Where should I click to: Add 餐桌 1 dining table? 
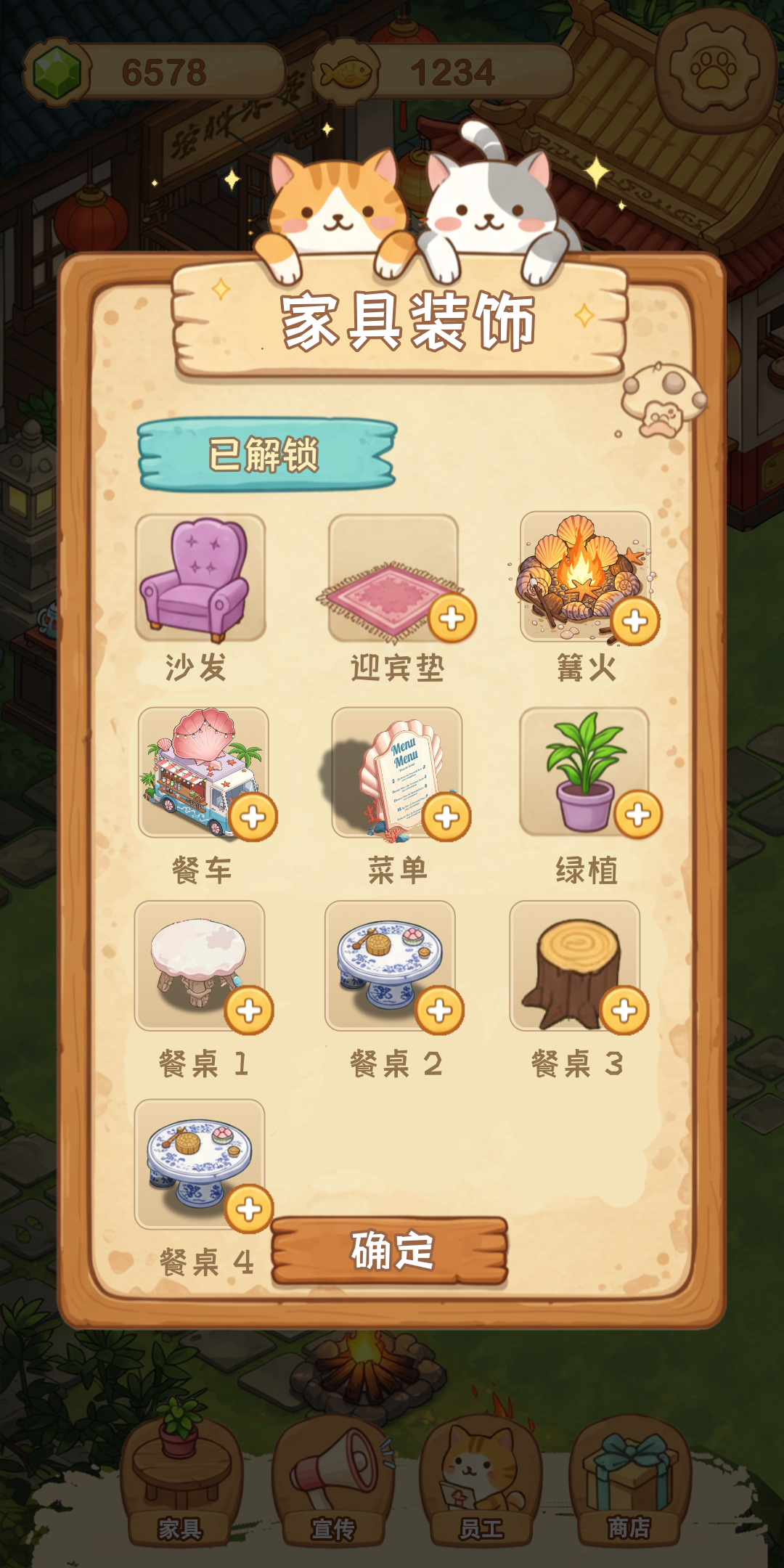(249, 1010)
